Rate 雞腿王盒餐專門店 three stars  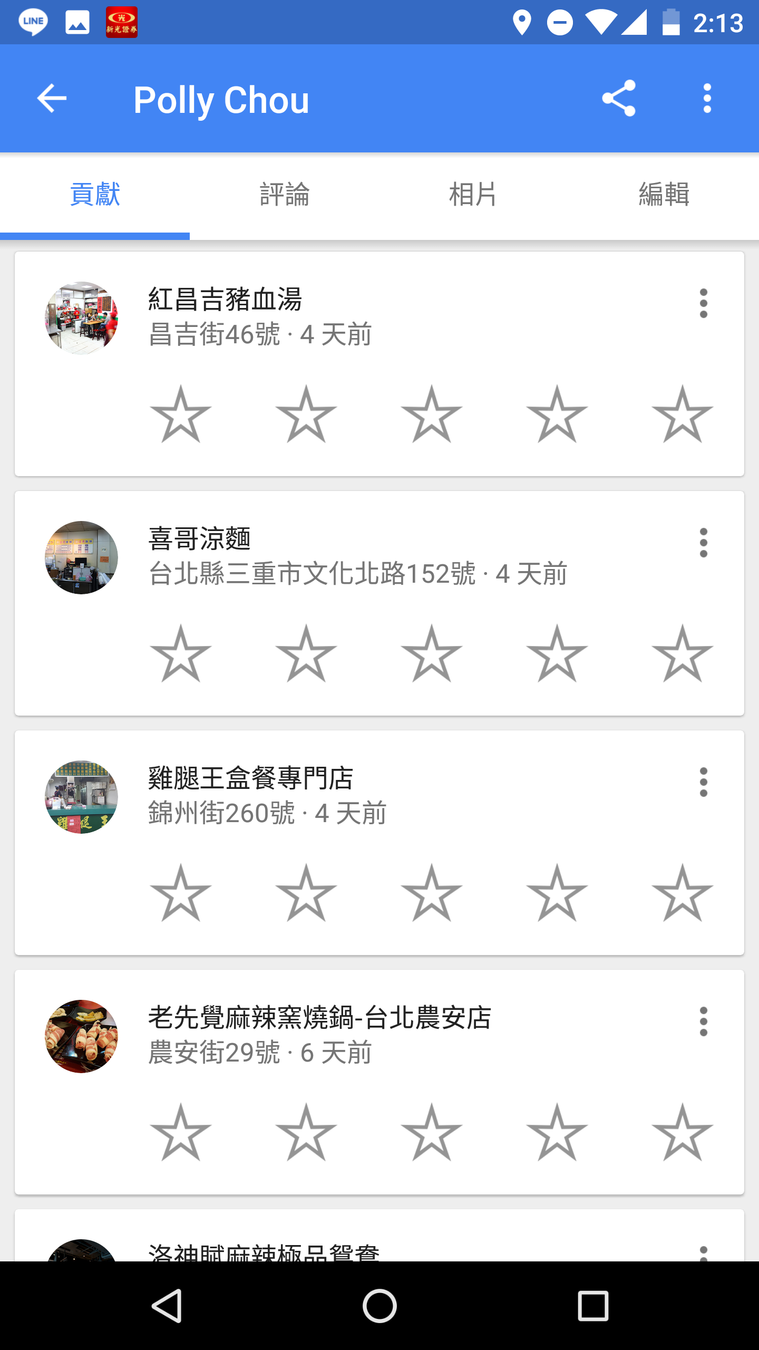click(431, 893)
